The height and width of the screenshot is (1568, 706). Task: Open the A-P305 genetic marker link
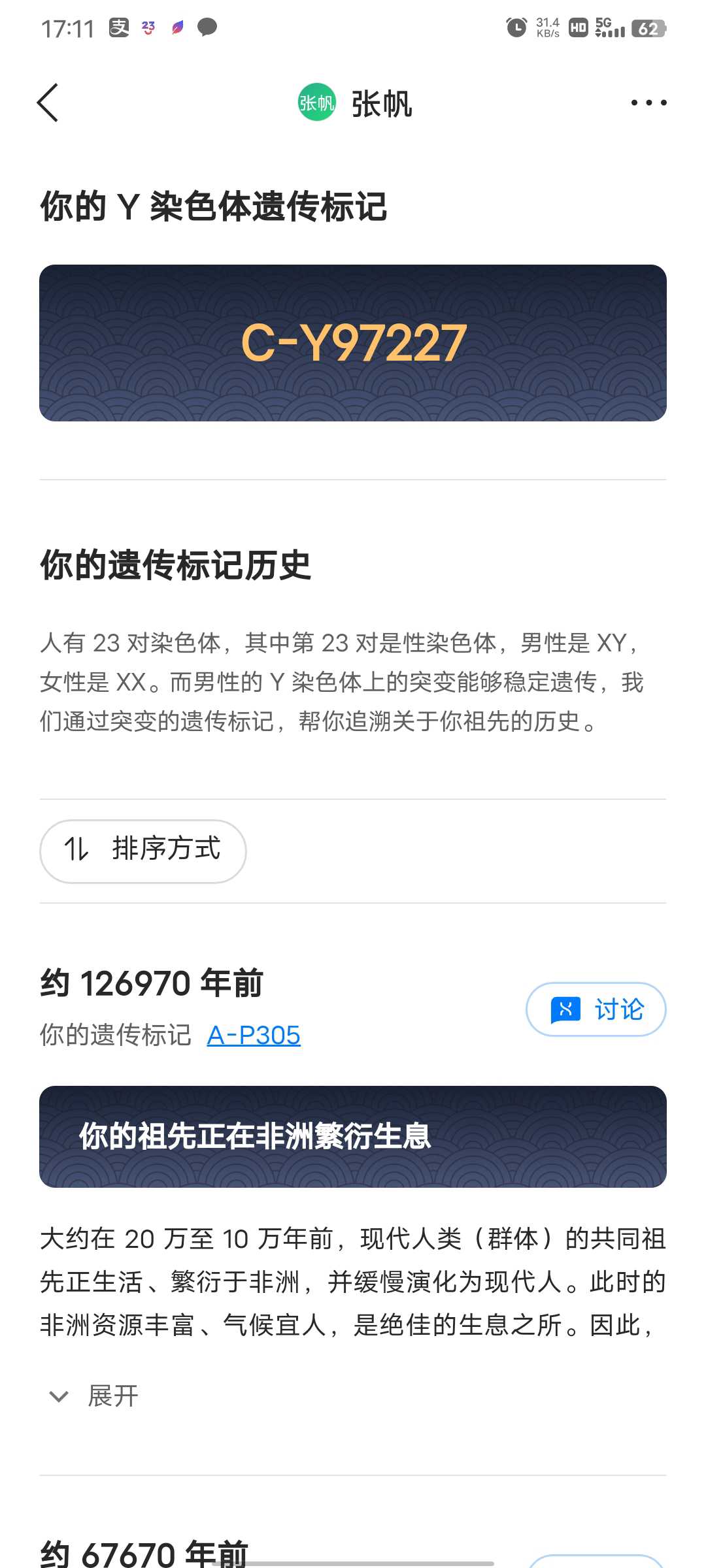click(x=254, y=1035)
